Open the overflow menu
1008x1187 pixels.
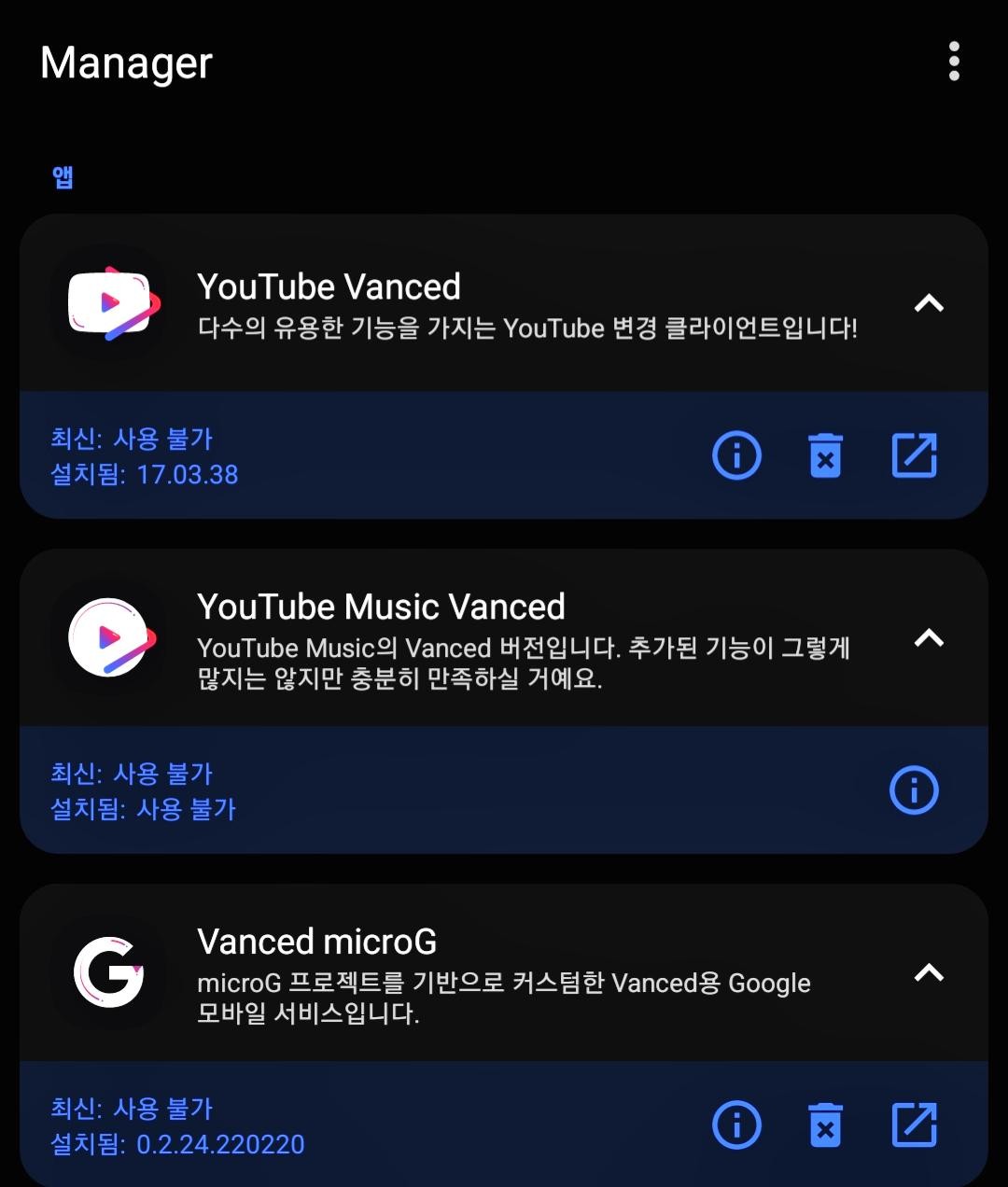coord(953,63)
